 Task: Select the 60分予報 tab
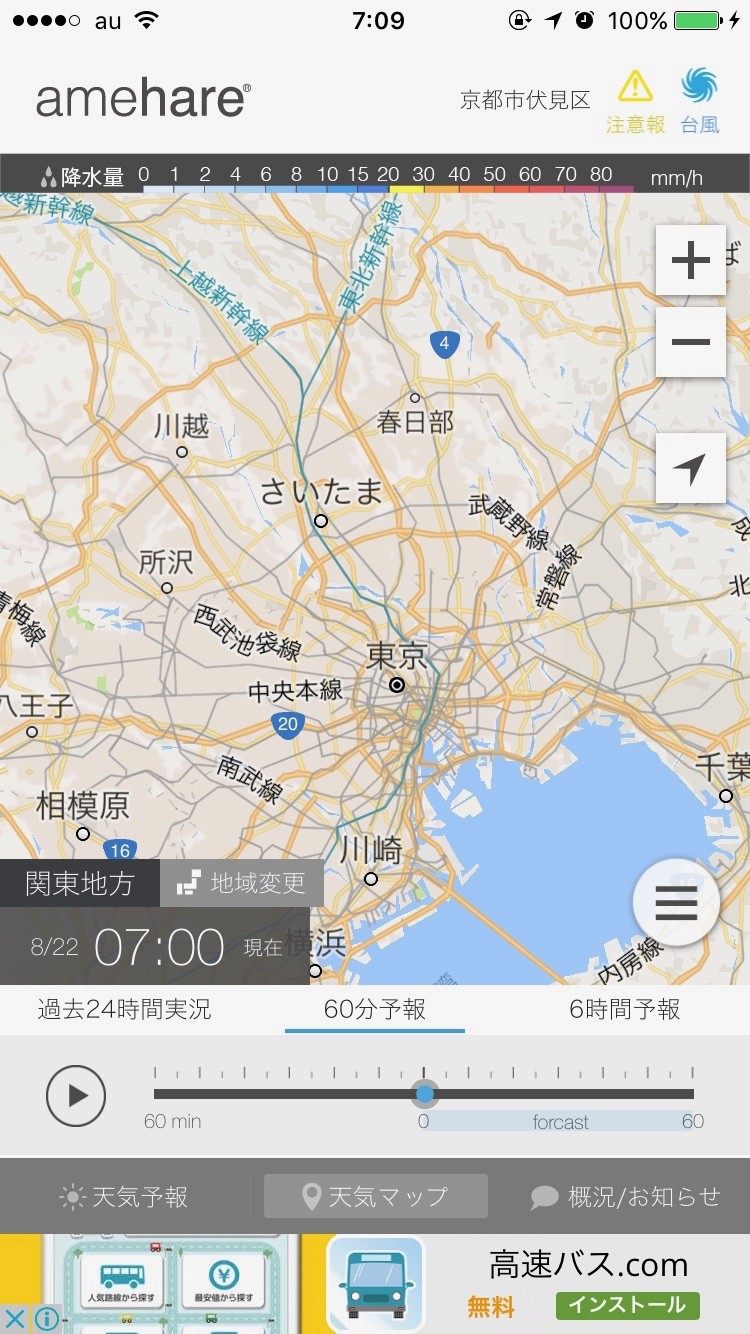click(x=375, y=1009)
